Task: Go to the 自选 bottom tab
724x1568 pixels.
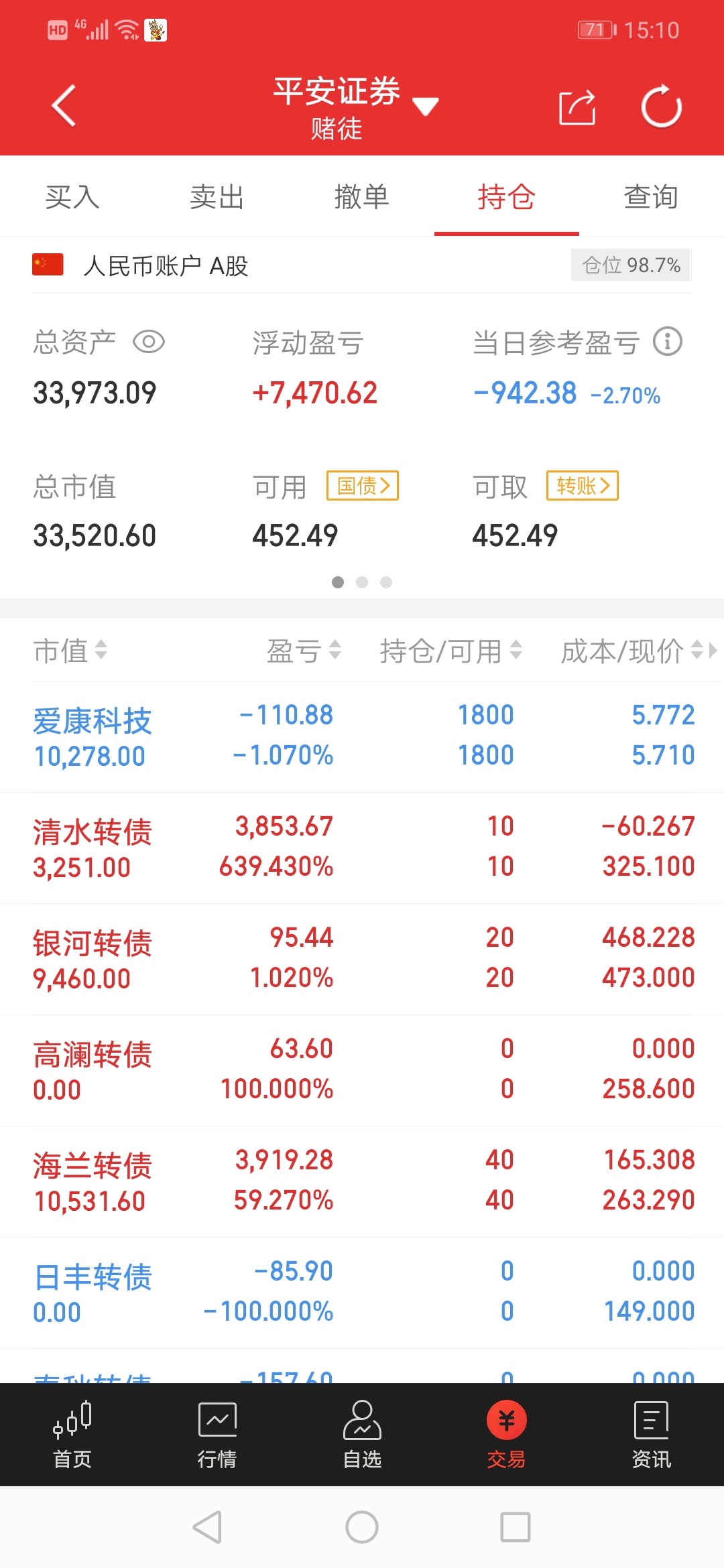Action: (x=362, y=1435)
